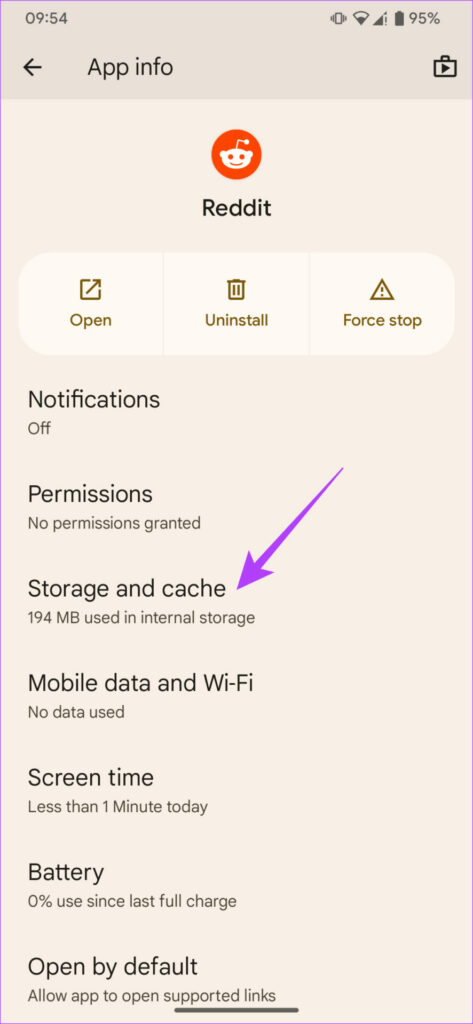Open Storage and cache

(236, 601)
